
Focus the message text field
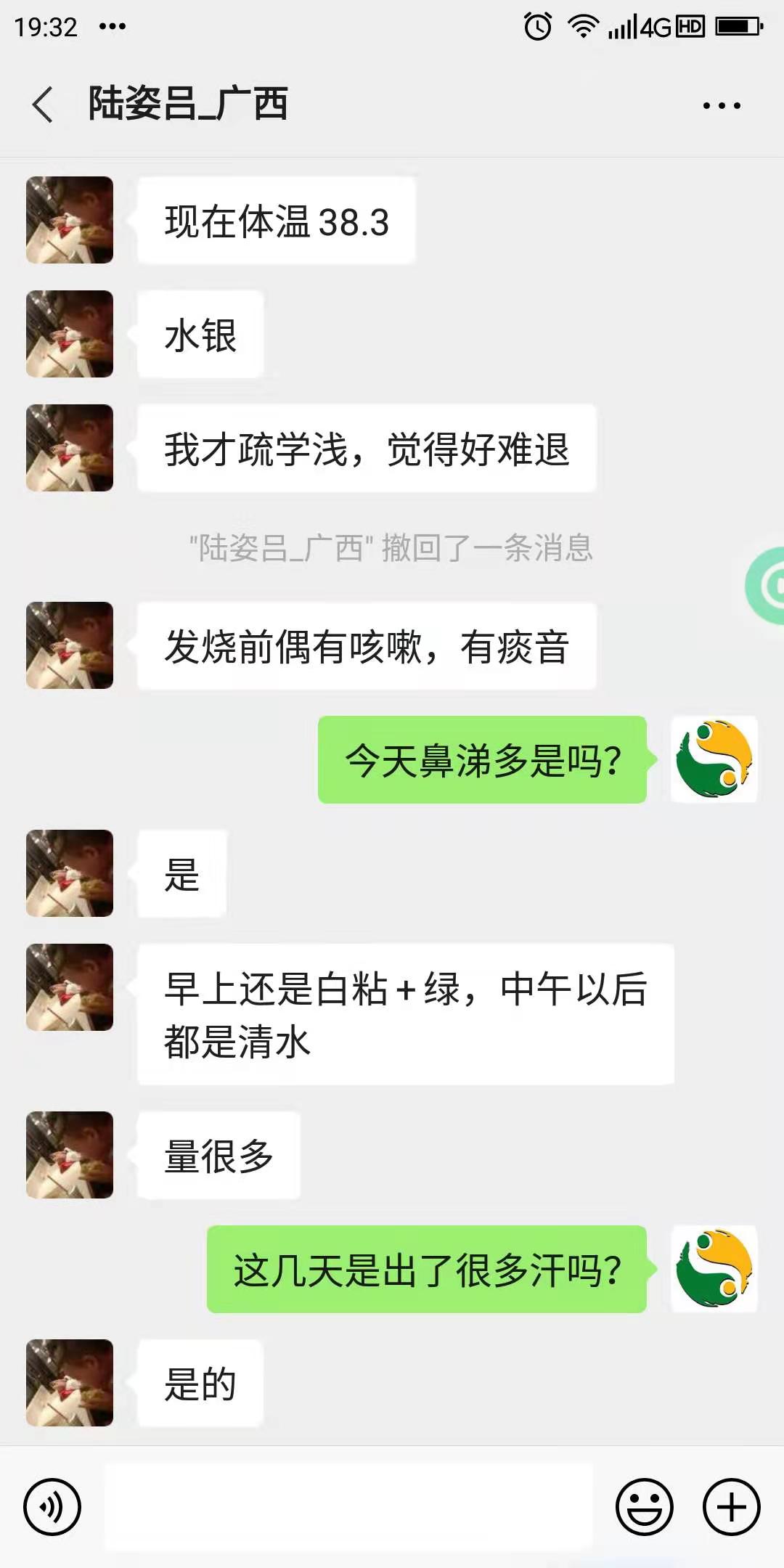348,1507
